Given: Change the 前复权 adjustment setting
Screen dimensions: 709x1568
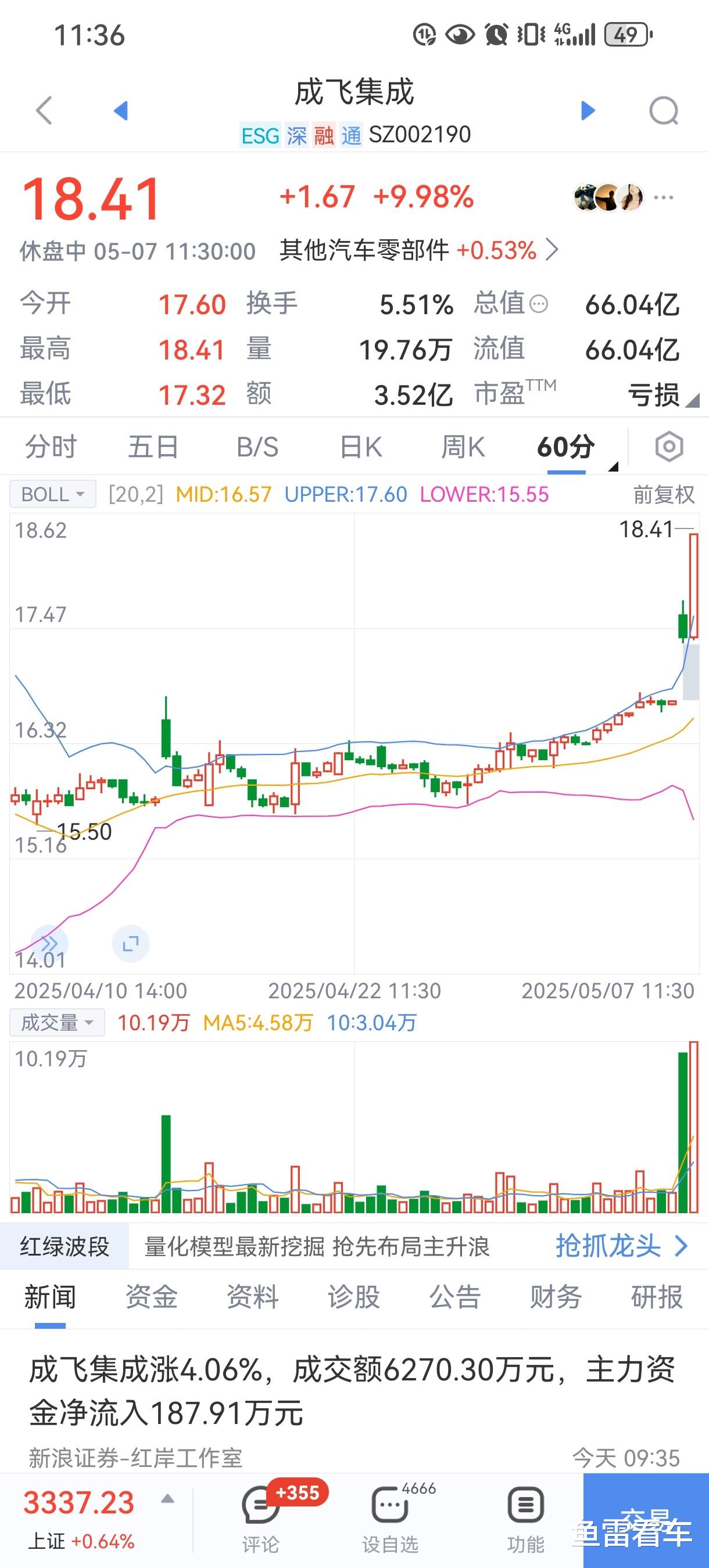Looking at the screenshot, I should (663, 494).
